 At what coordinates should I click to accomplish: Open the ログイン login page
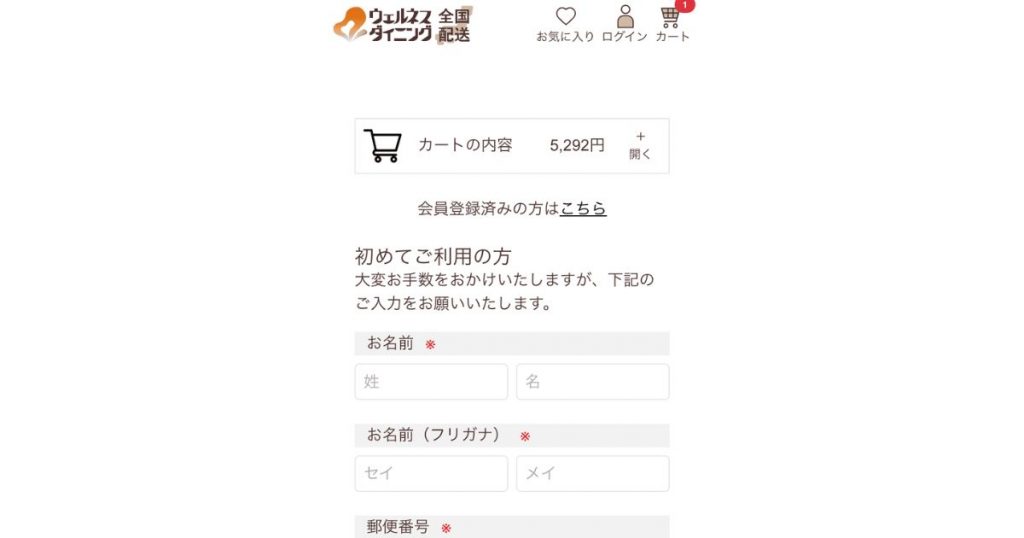tap(625, 23)
